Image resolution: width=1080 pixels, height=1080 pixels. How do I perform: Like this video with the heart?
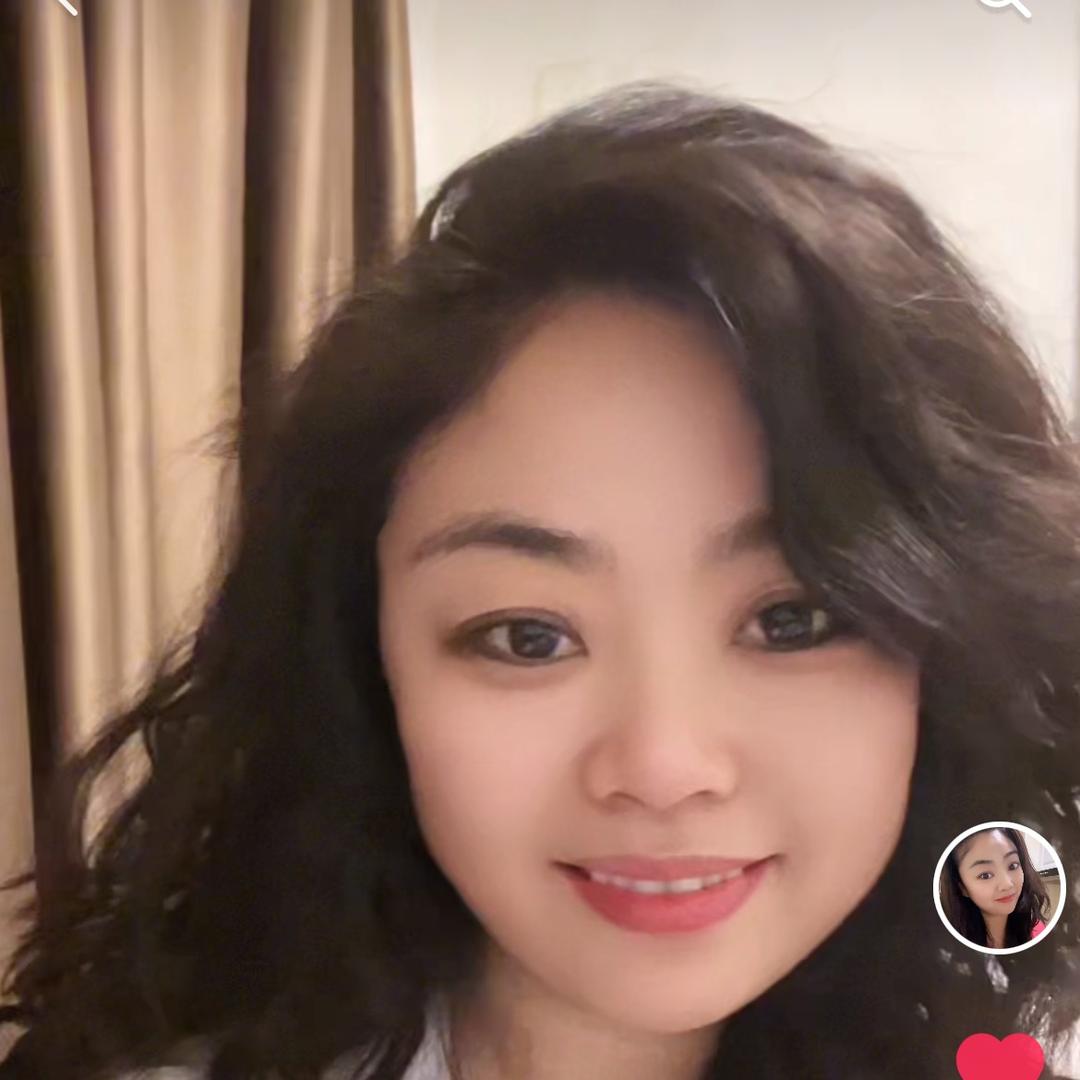pyautogui.click(x=999, y=1060)
